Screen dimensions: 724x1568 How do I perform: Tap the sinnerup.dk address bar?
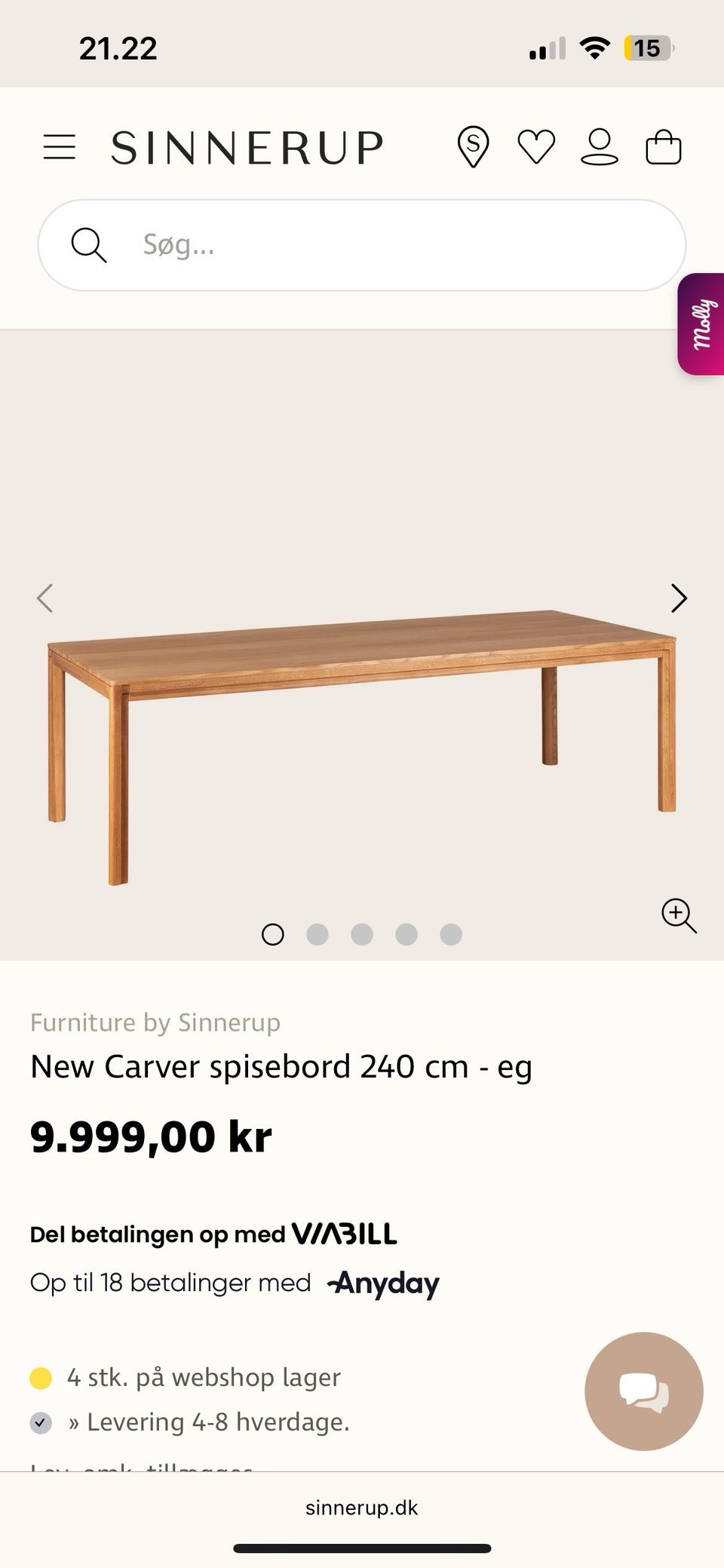(x=362, y=1508)
